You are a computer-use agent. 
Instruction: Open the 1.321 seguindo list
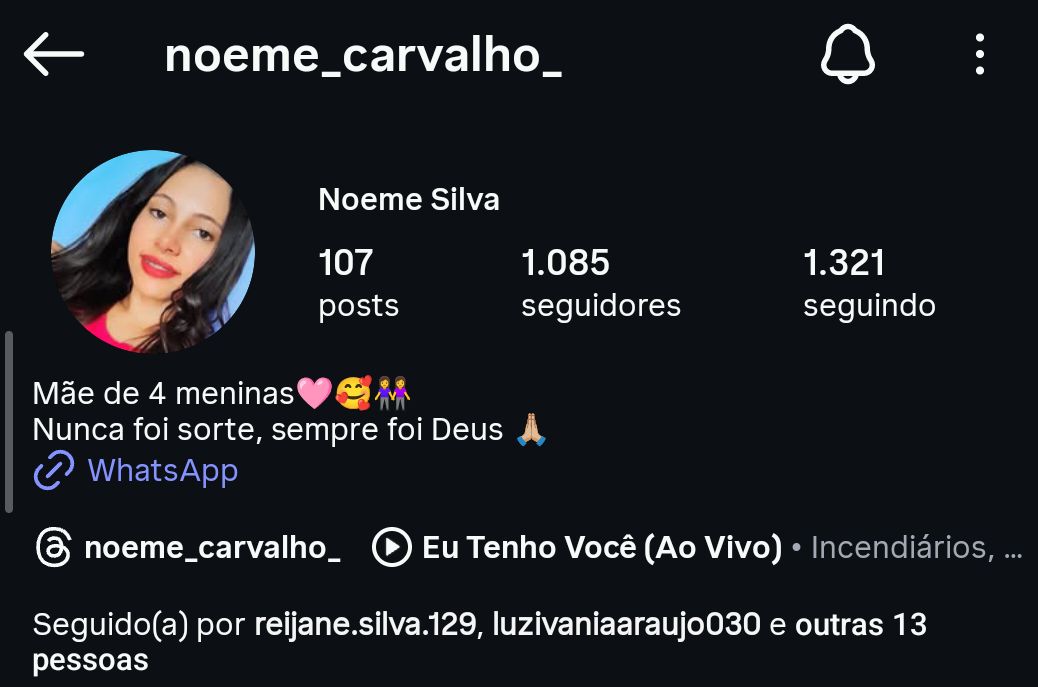tap(868, 283)
